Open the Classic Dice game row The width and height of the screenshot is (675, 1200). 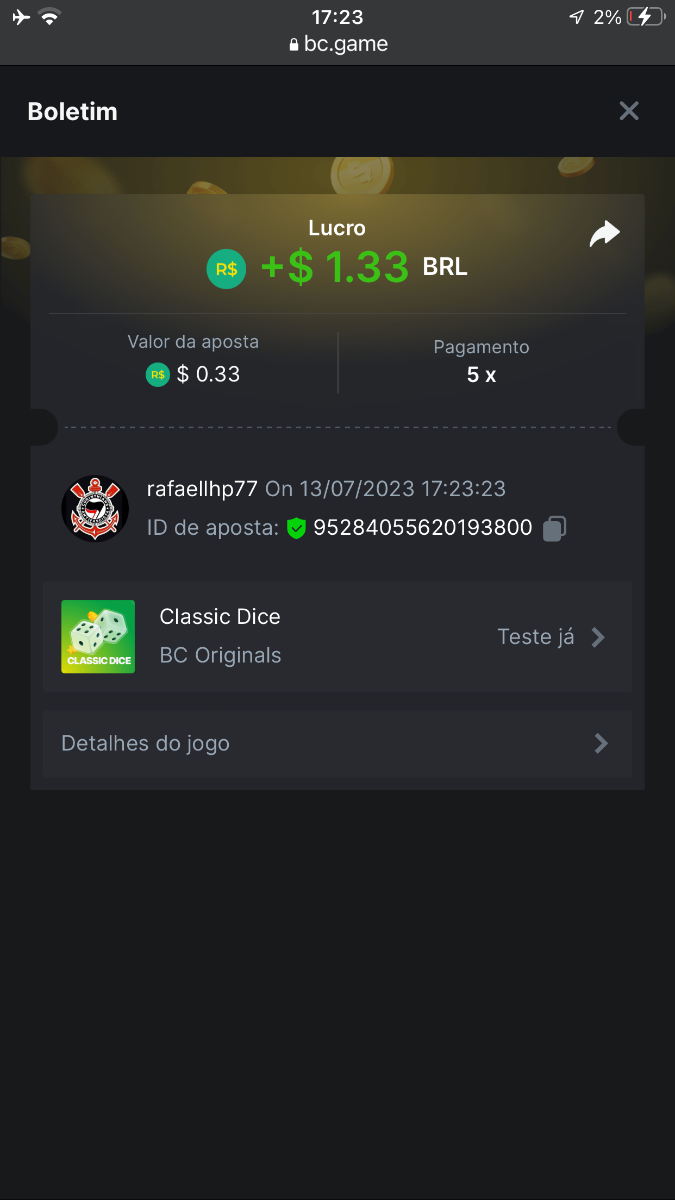tap(337, 637)
